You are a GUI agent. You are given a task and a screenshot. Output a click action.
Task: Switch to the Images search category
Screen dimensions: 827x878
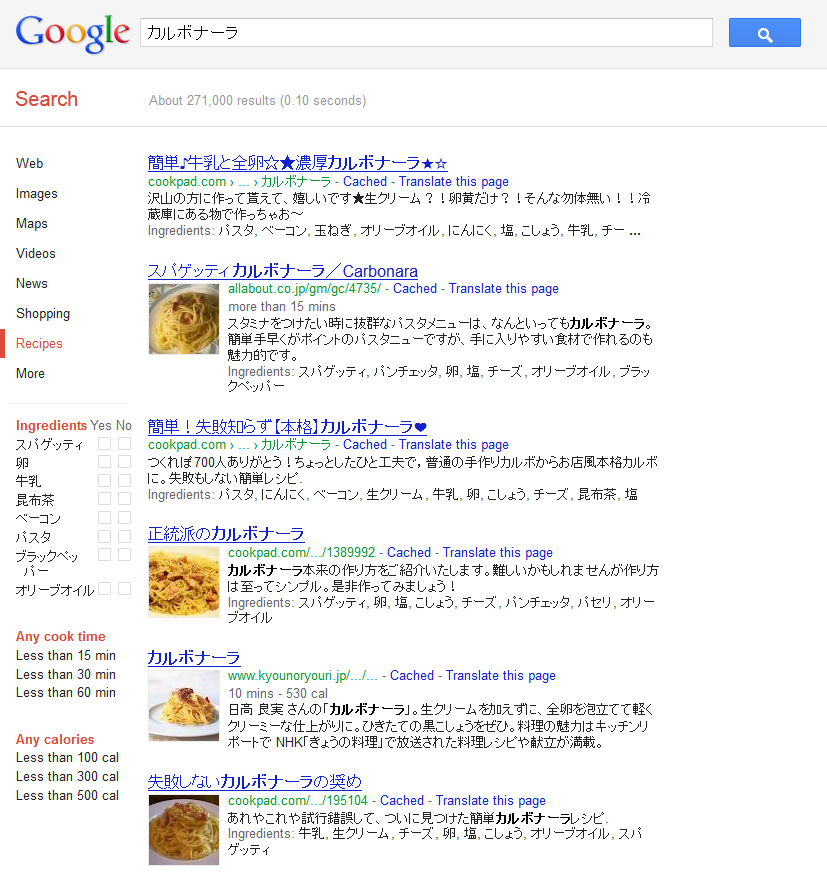(37, 194)
